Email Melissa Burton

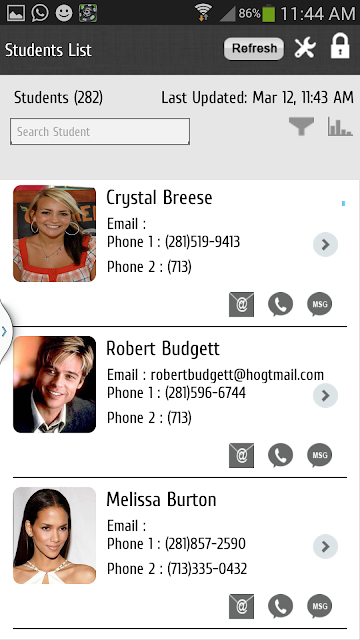click(x=241, y=607)
